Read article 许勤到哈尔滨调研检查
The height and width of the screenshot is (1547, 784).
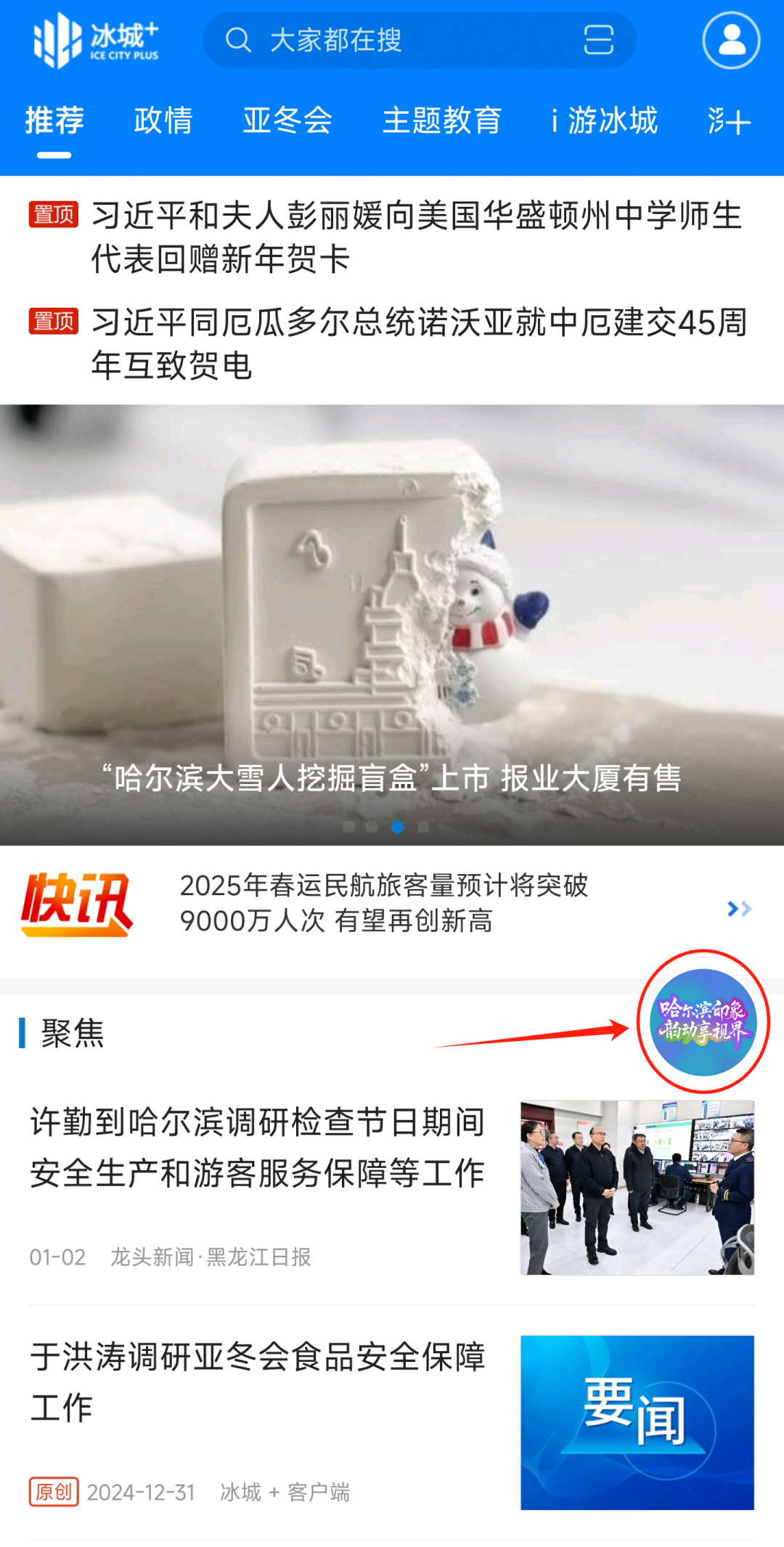click(258, 1147)
